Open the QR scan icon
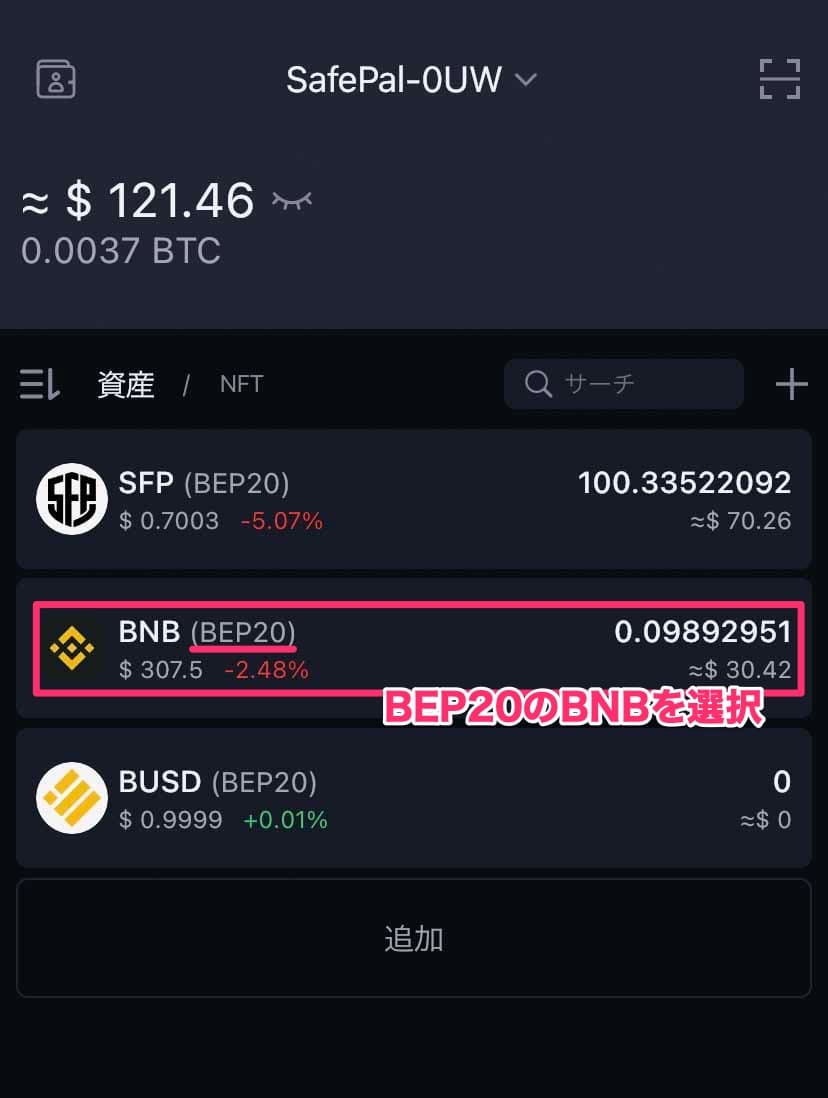The width and height of the screenshot is (828, 1098). [x=779, y=79]
